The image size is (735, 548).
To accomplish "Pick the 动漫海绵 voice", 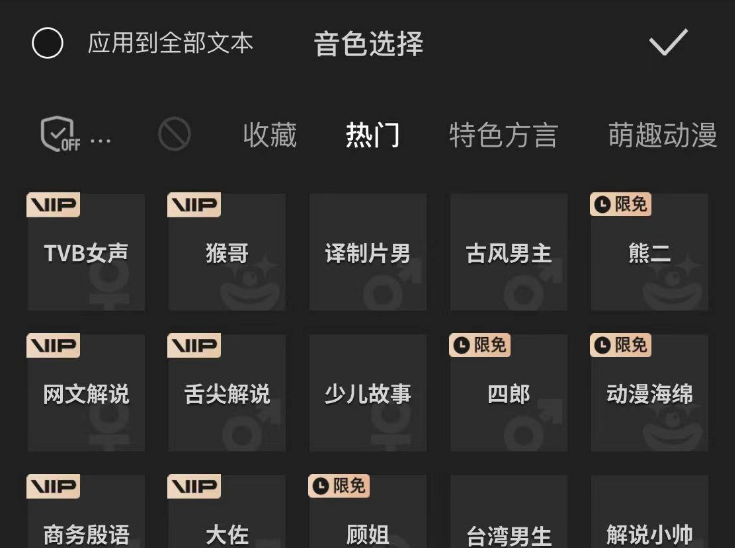I will point(650,394).
